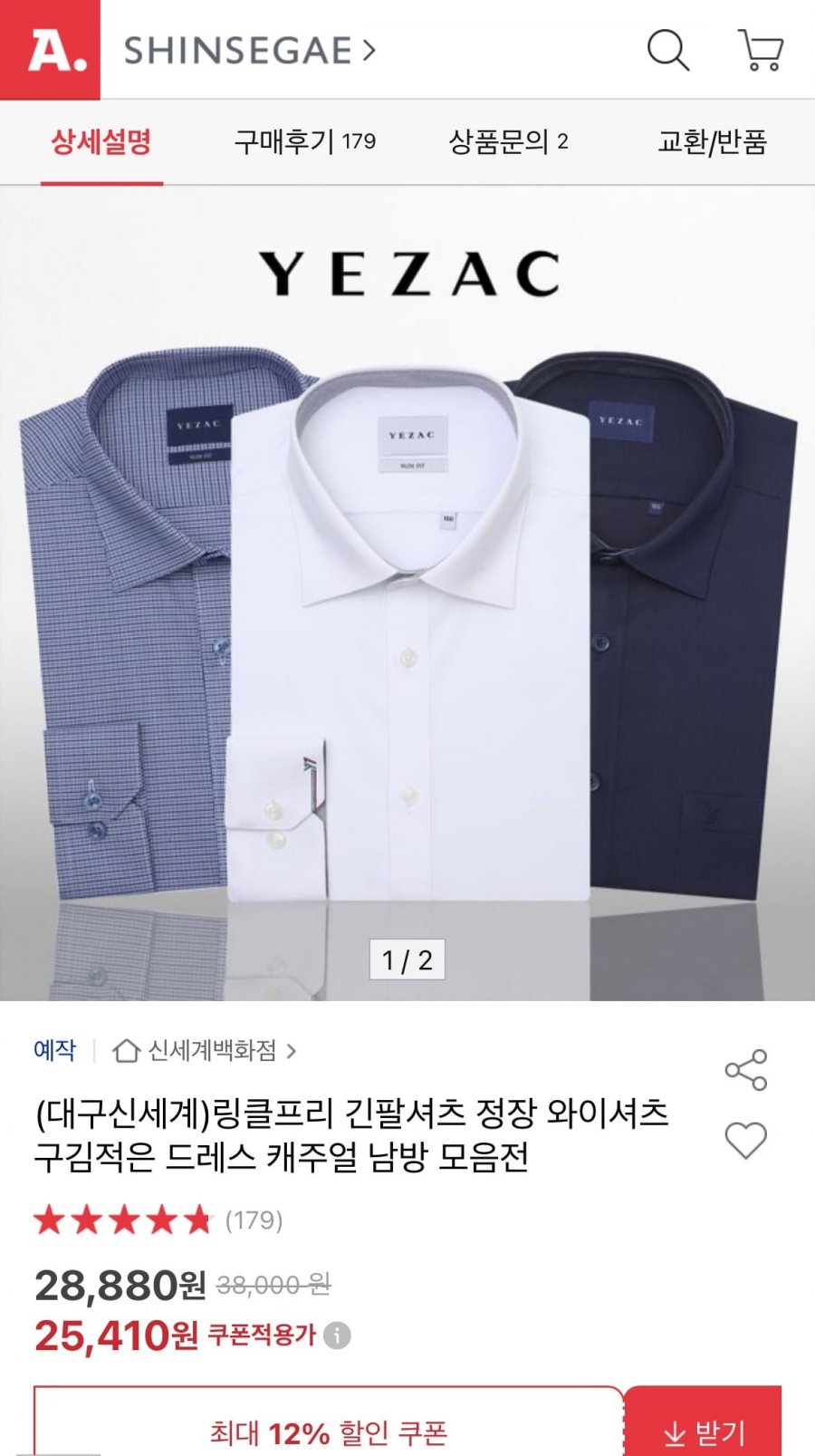Screen dimensions: 815x1456
Task: Tap the red A. home logo
Action: coord(50,50)
